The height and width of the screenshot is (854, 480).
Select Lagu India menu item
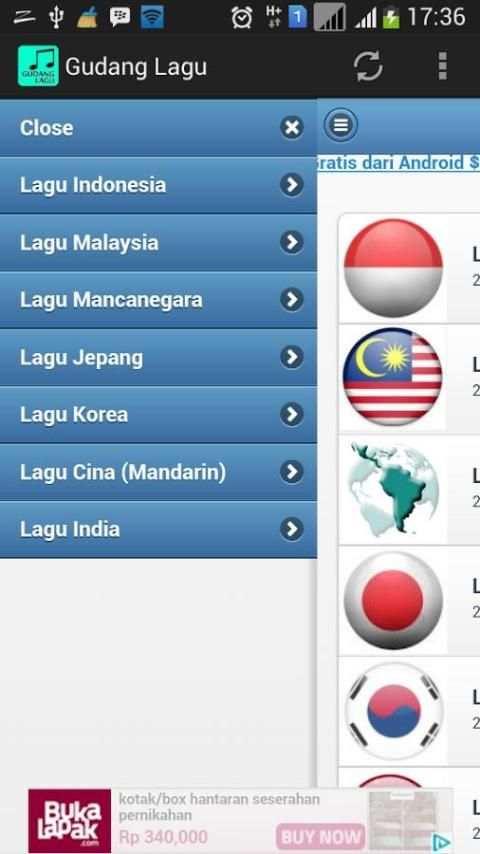click(x=158, y=529)
